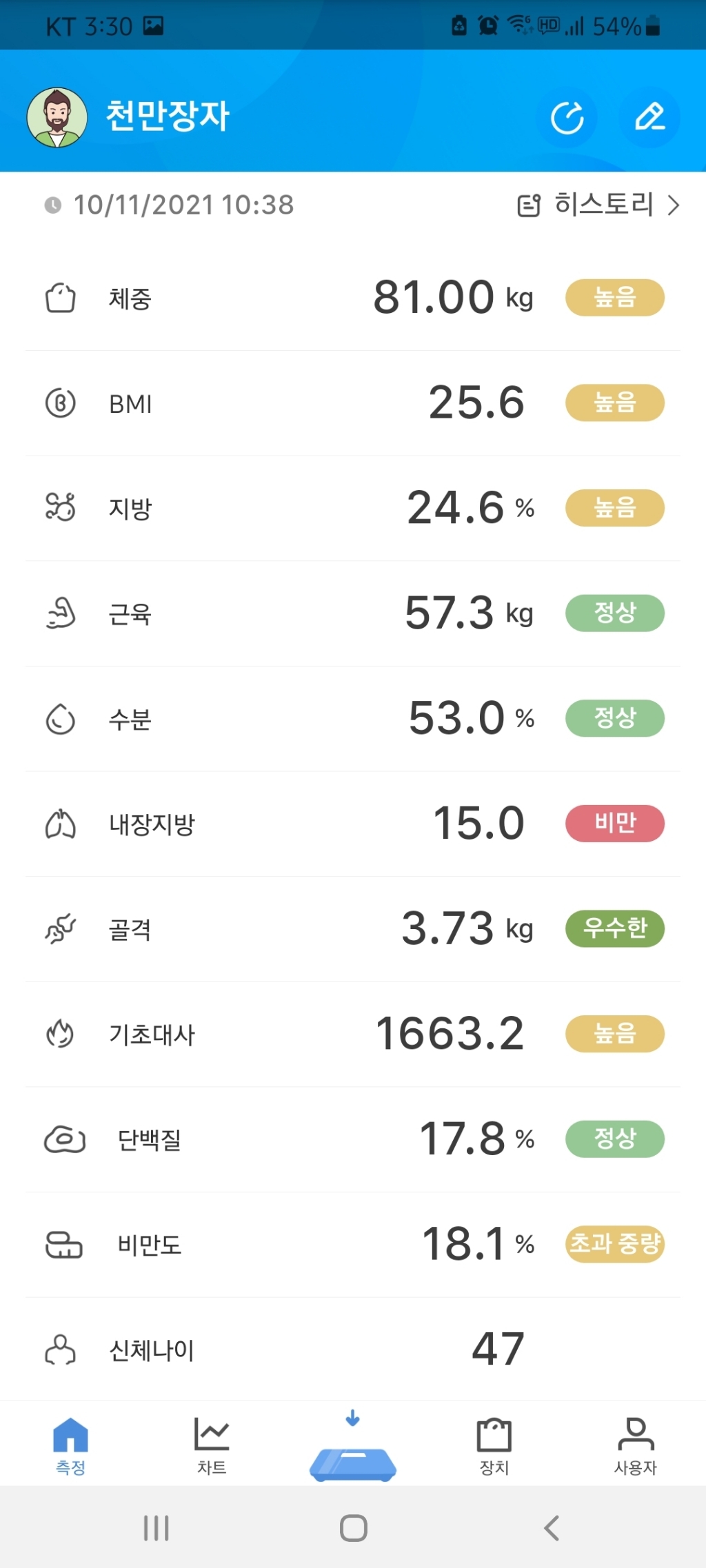Open 히스토리 measurement history
The width and height of the screenshot is (706, 1568).
tap(598, 205)
